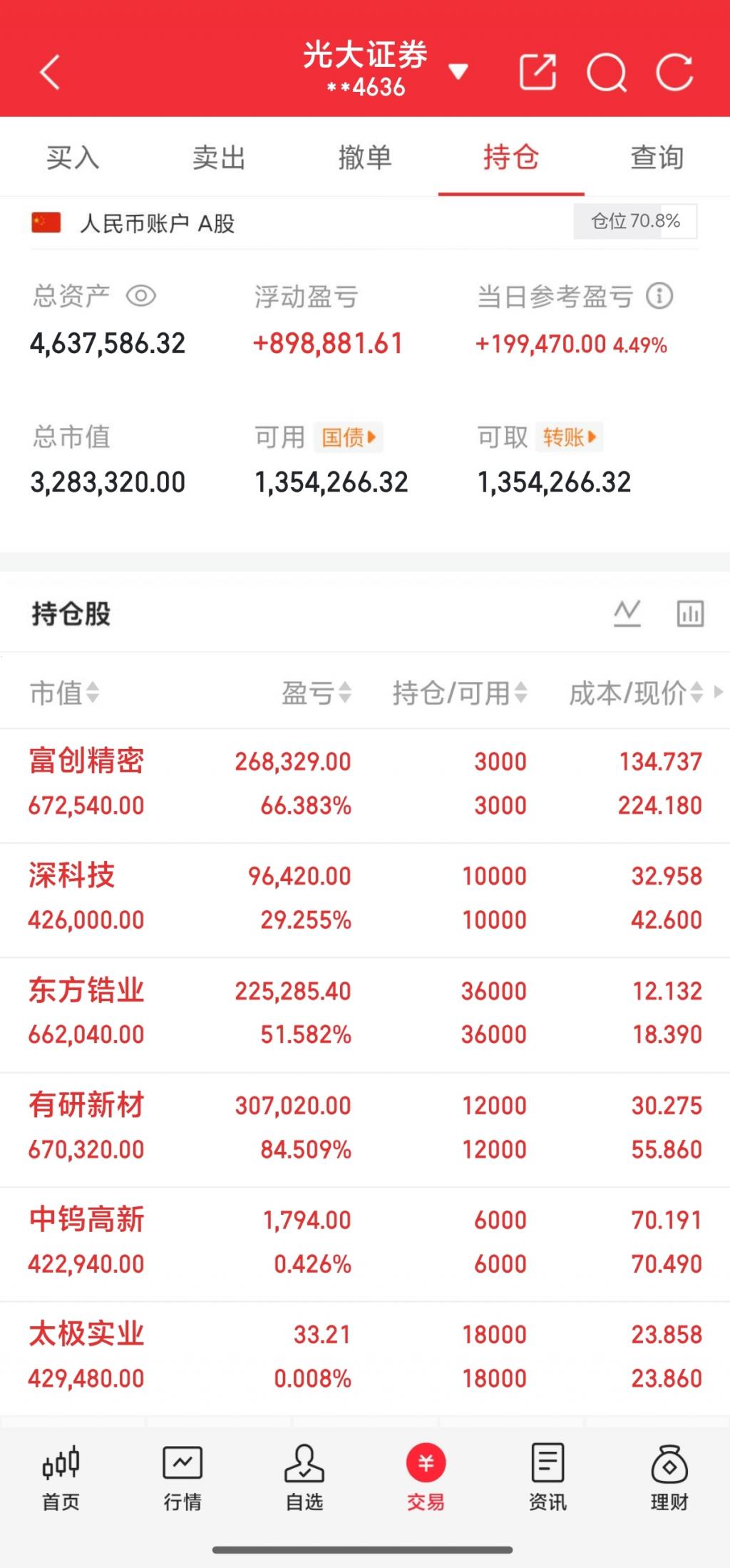This screenshot has height=1568, width=730.
Task: Switch to the 卖出 tab
Action: tap(219, 157)
